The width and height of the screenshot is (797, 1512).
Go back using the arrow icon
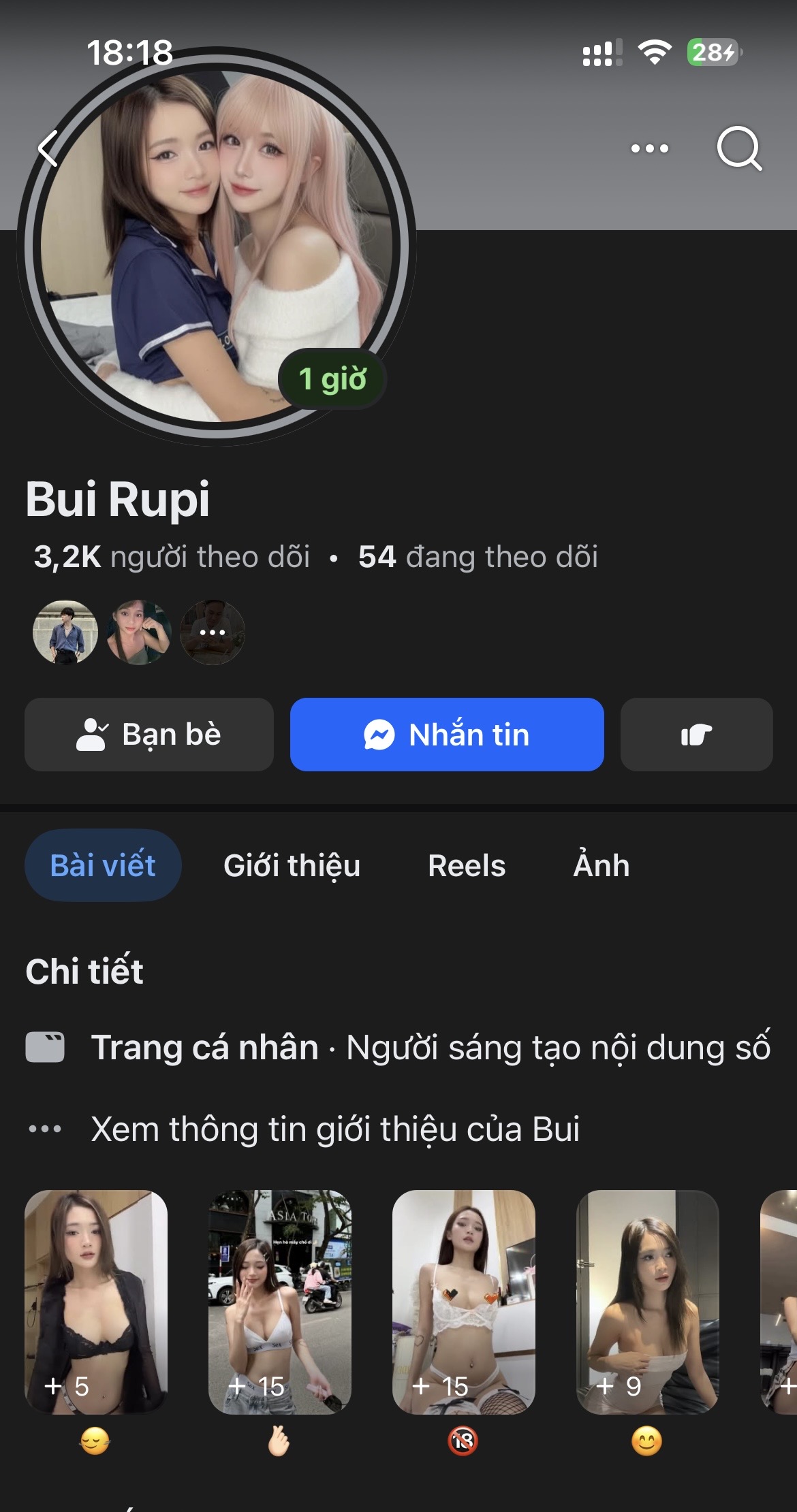point(48,148)
